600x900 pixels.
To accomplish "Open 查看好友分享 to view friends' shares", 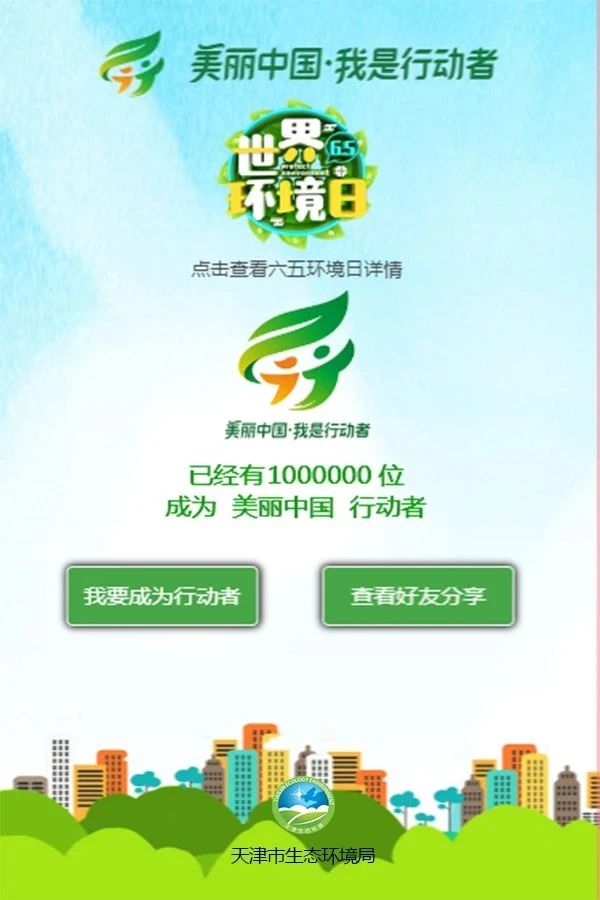I will pyautogui.click(x=418, y=596).
